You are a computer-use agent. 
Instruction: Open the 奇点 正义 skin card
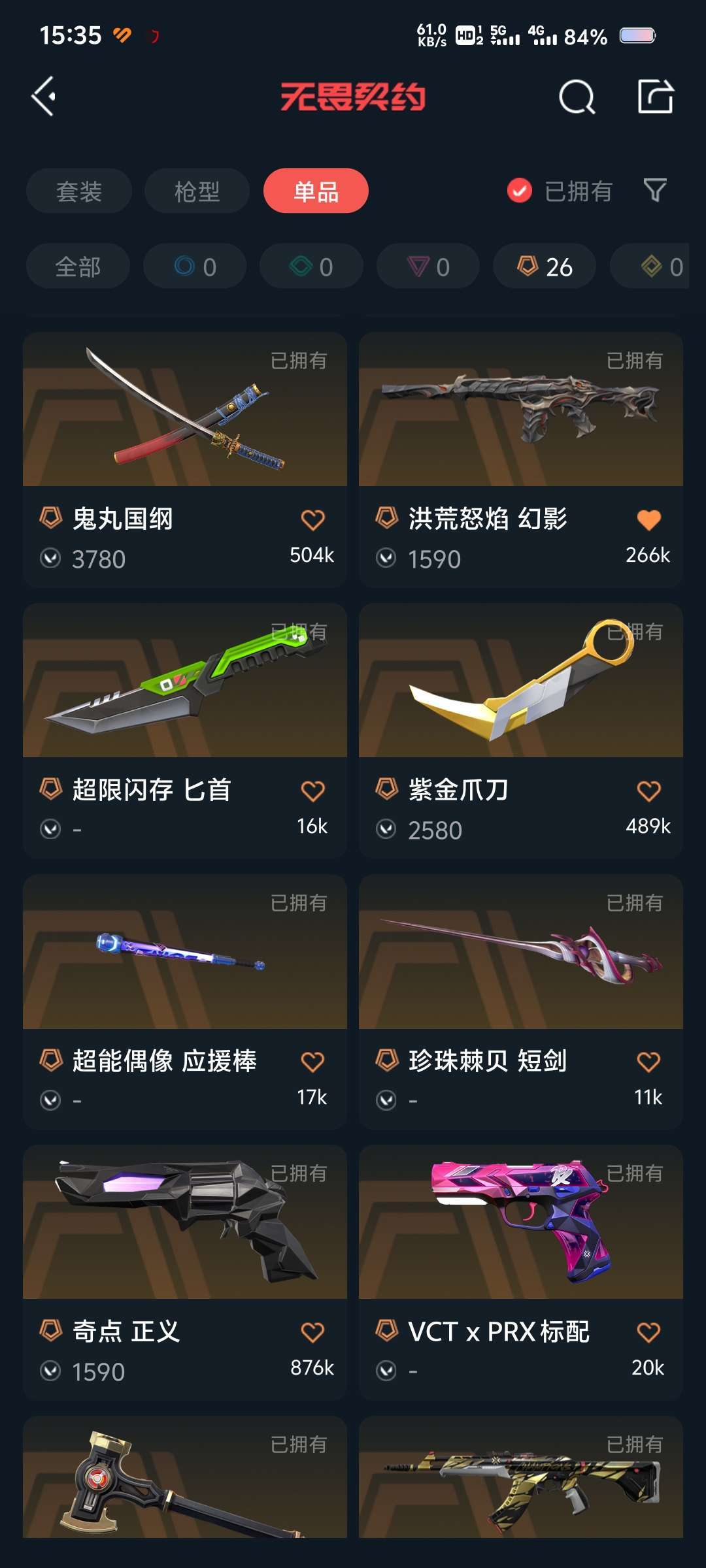[185, 1273]
